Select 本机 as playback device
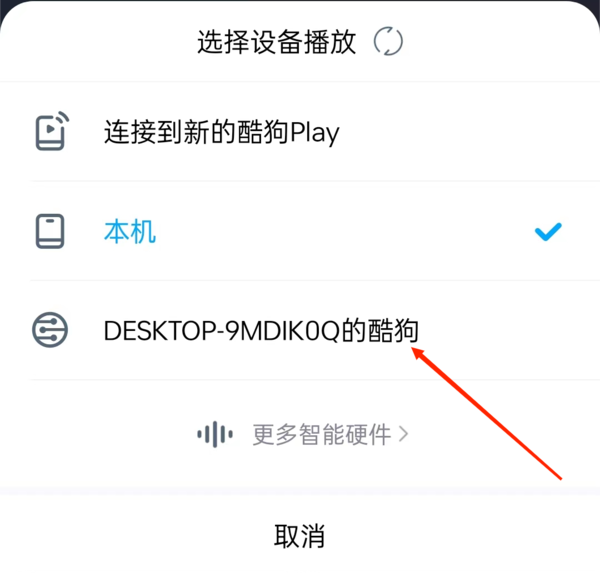Image resolution: width=600 pixels, height=573 pixels. [x=130, y=232]
